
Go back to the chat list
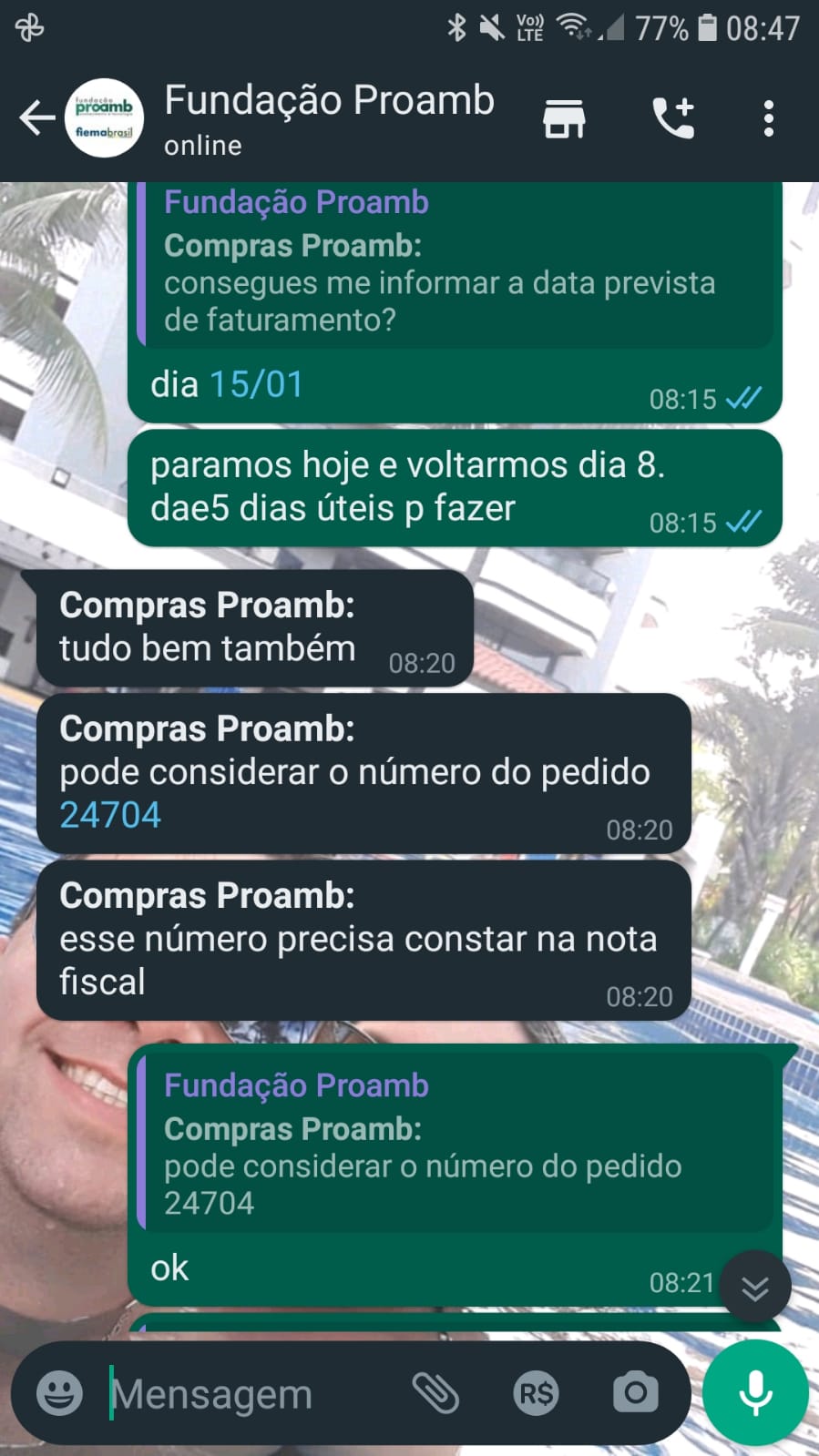(36, 118)
